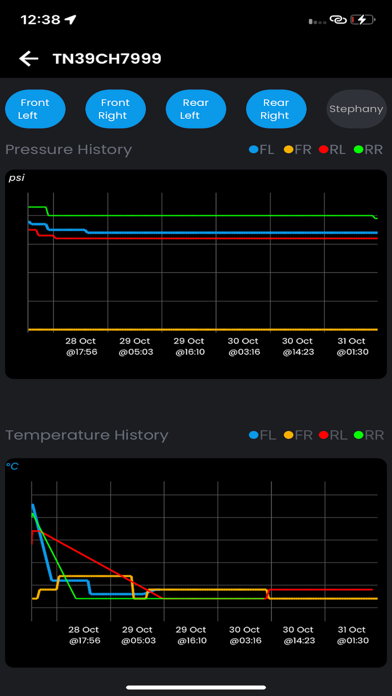Toggle the Rear Right tyre chip
Screen dimensions: 392x696
276,109
